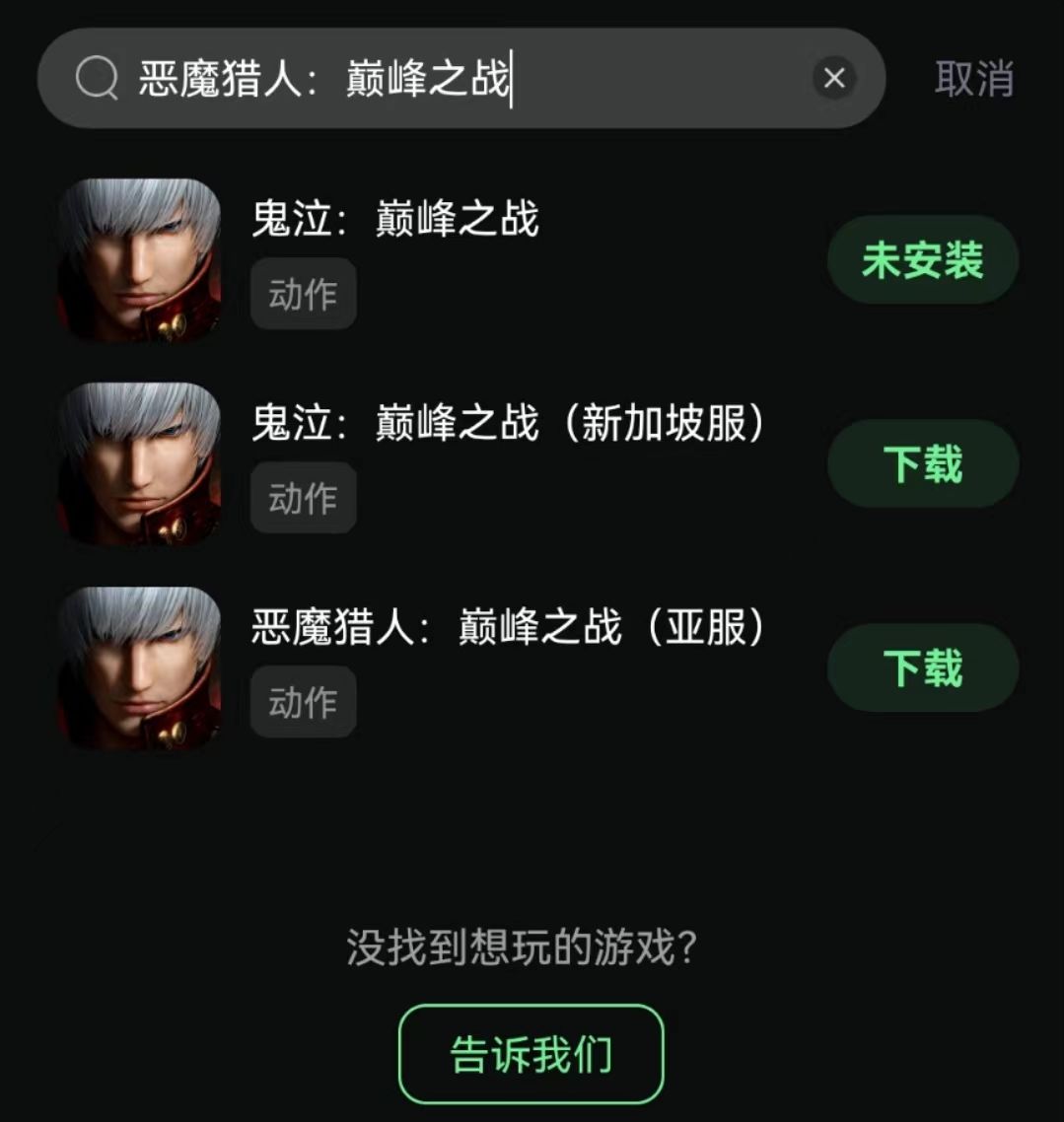Screen dimensions: 1064x1122
Task: Tap the 动作 tag of the 亚服 version
Action: 303,702
